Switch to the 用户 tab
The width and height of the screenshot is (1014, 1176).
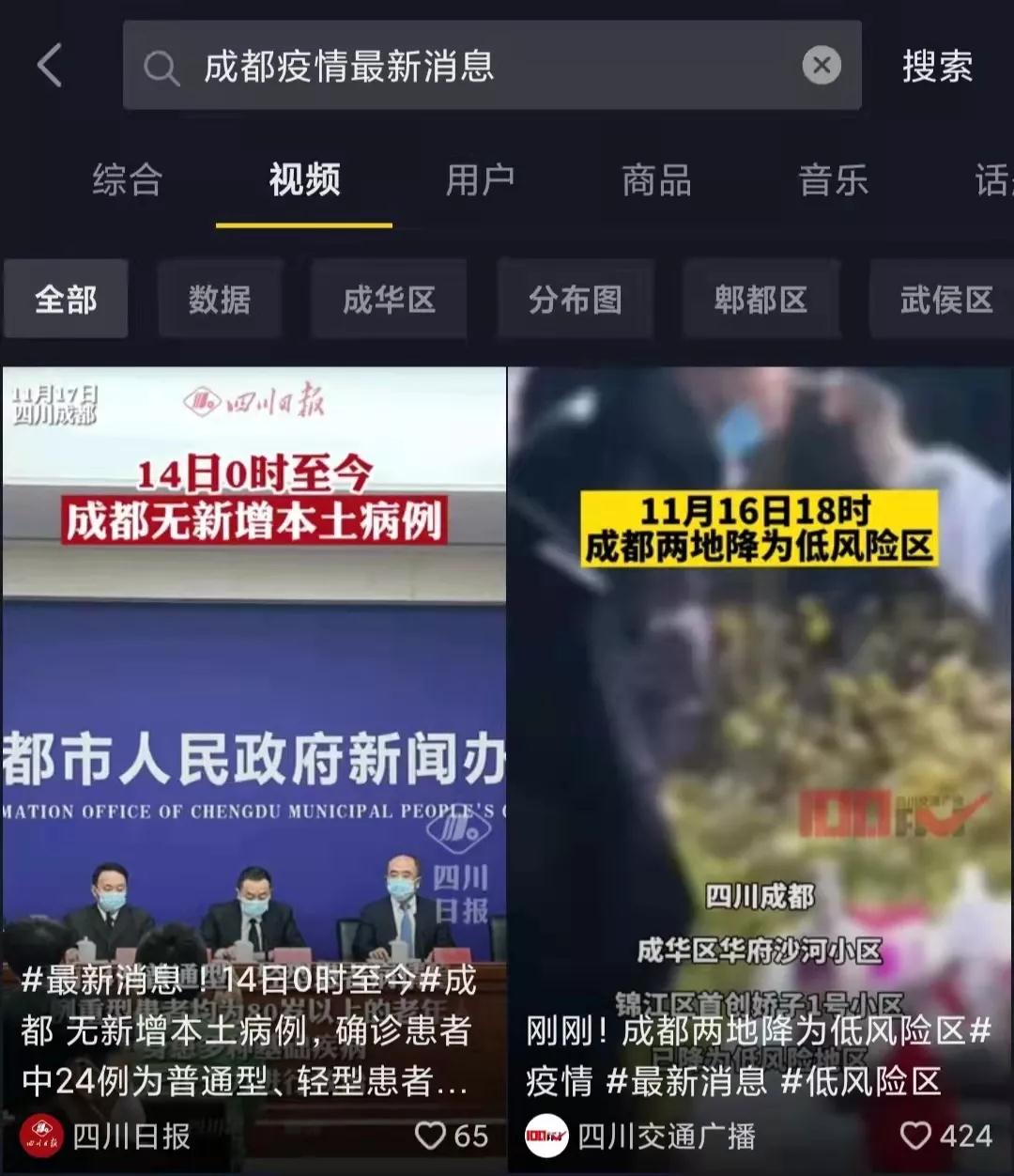pyautogui.click(x=480, y=179)
